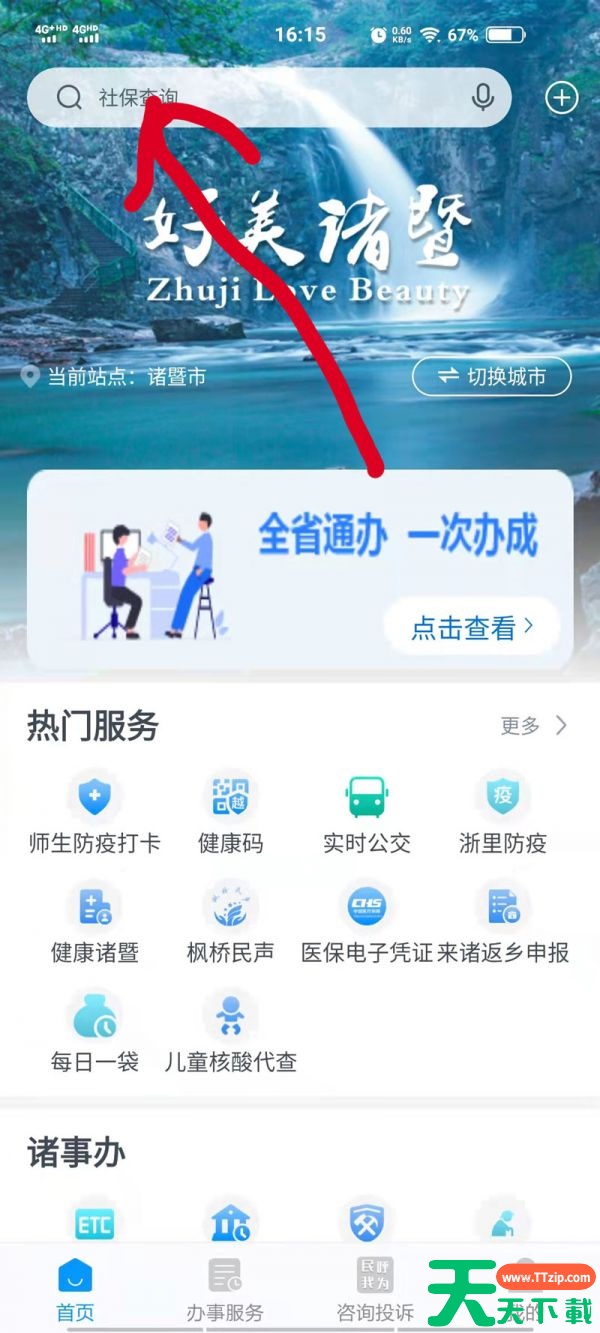Open 儿童核酸代查 service
Viewport: 600px width, 1333px height.
point(231,1030)
